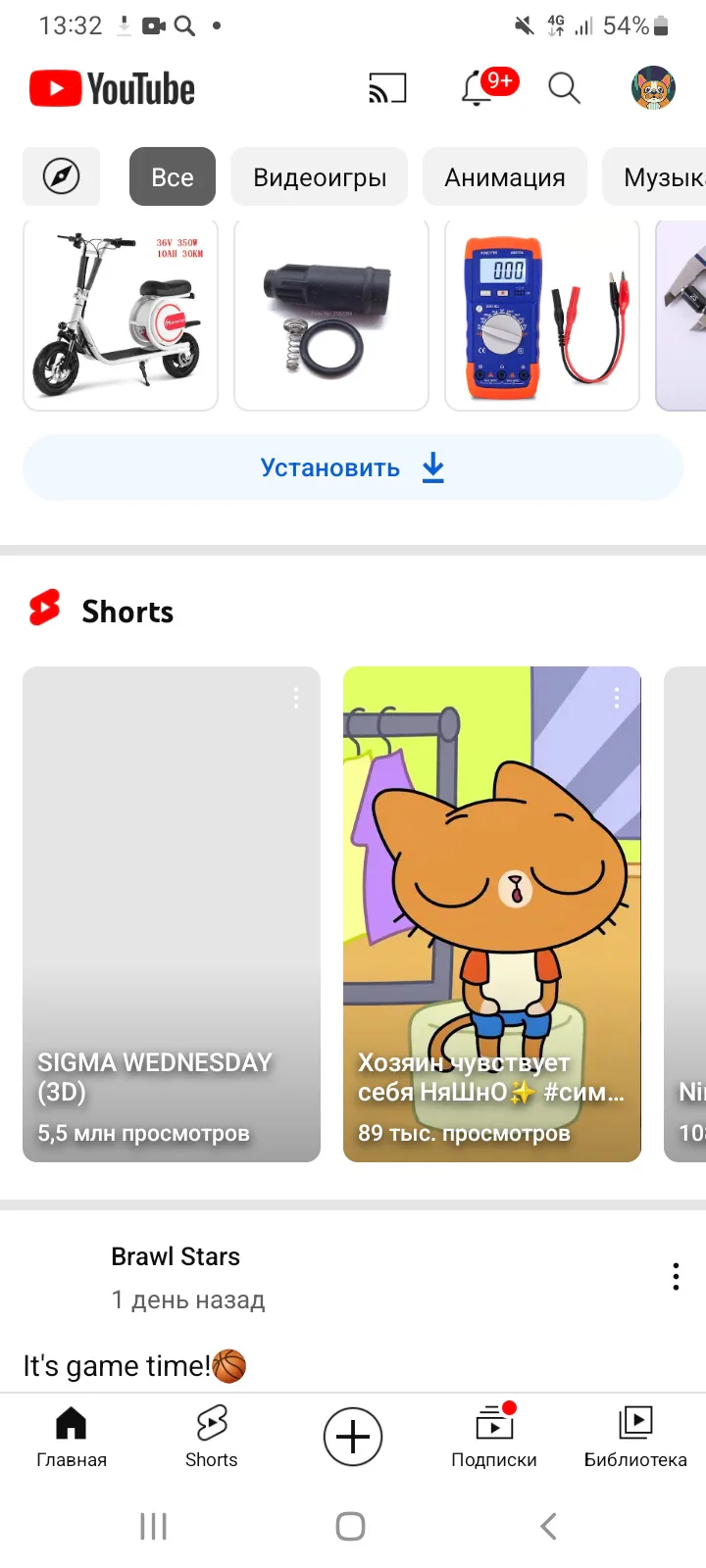Screen dimensions: 706x1568
Task: Watch the orange cat short
Action: point(491,913)
